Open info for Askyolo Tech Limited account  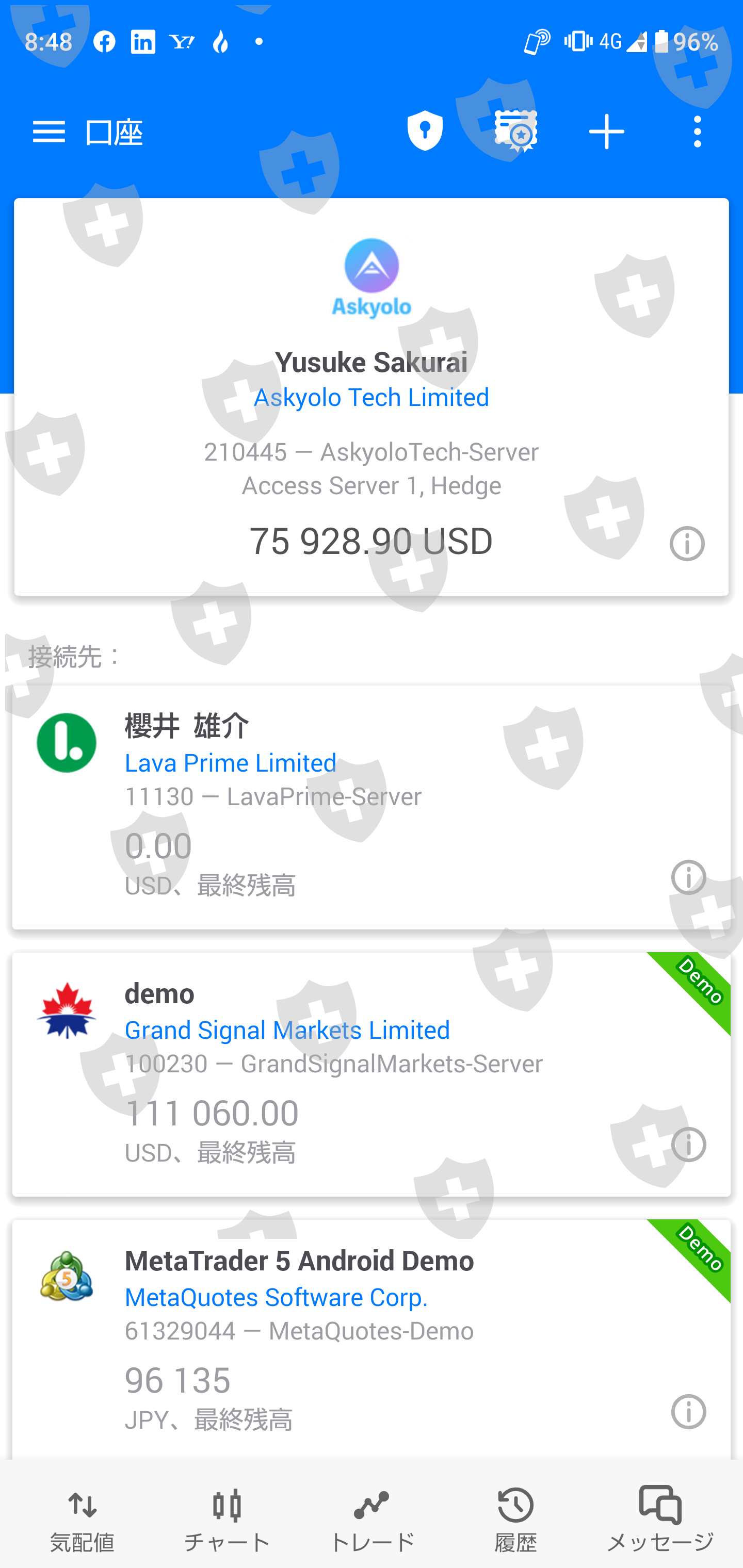[687, 544]
